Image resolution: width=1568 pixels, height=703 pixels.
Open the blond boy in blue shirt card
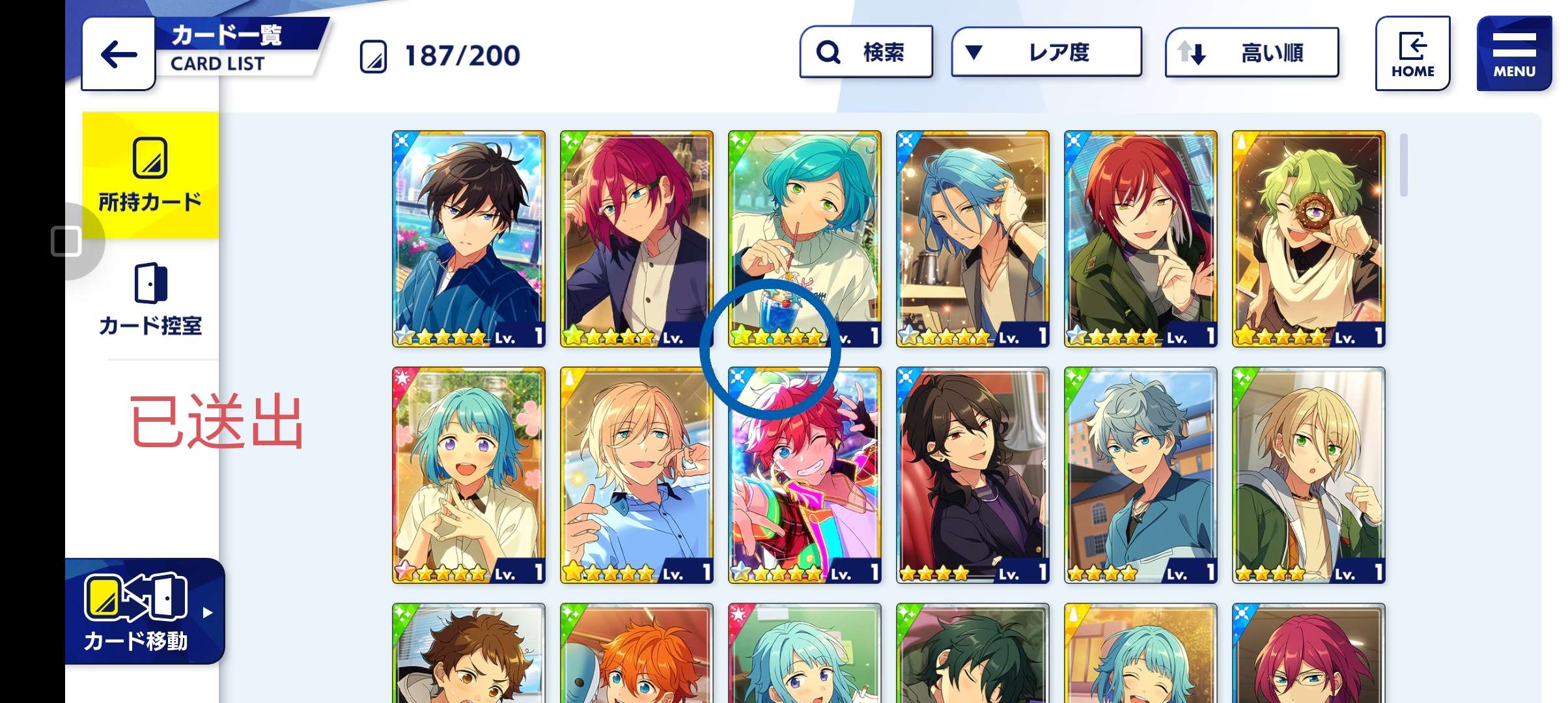pyautogui.click(x=636, y=475)
